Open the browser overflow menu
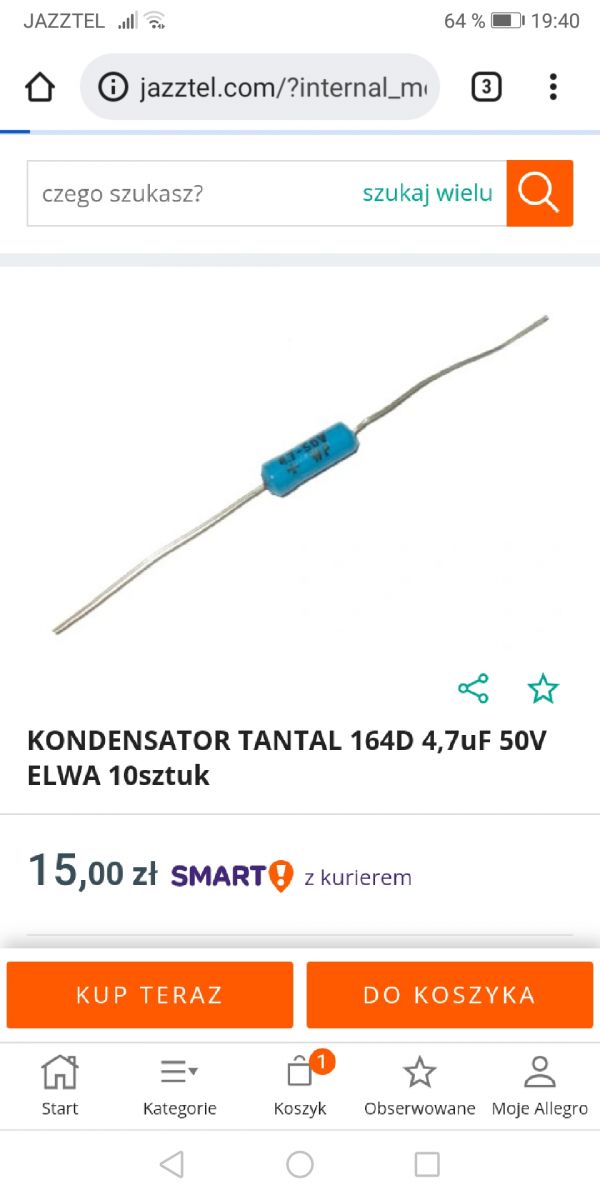600x1200 pixels. click(x=553, y=88)
